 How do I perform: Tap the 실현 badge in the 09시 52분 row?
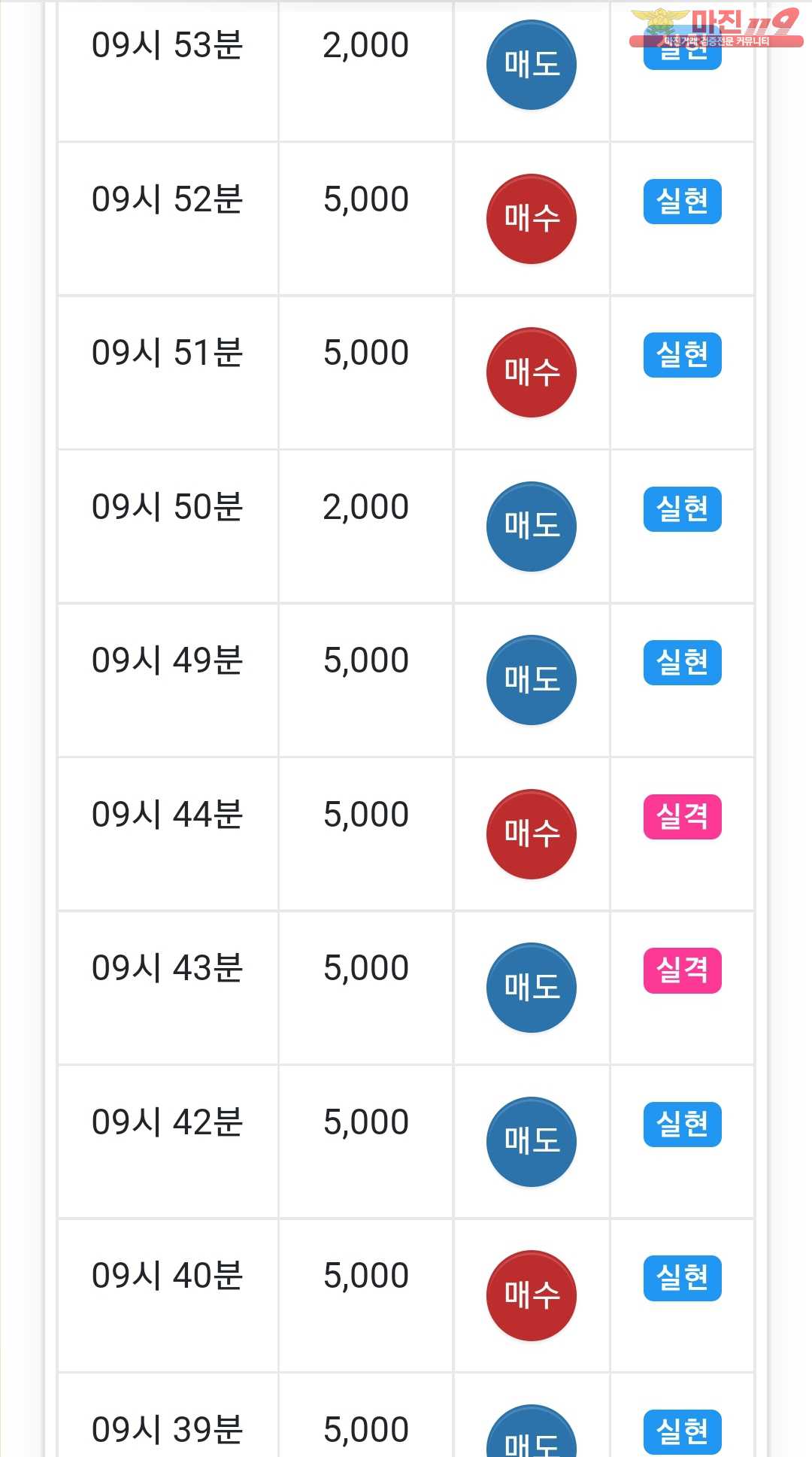[x=683, y=202]
